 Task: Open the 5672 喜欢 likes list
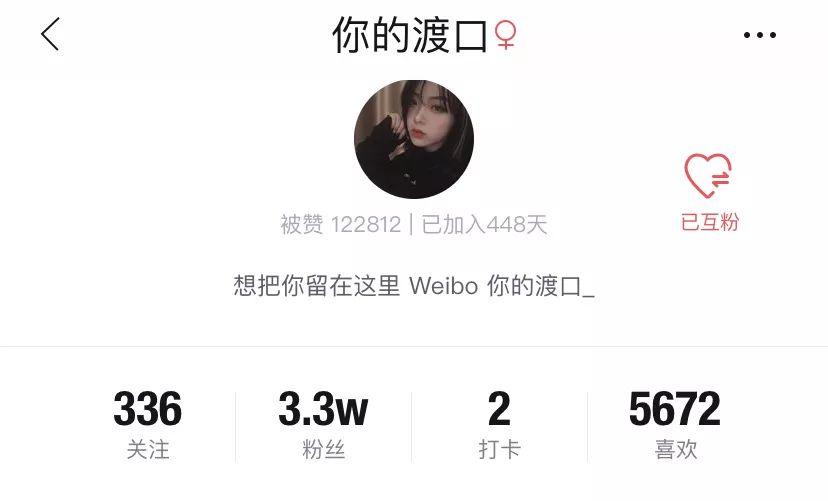675,425
